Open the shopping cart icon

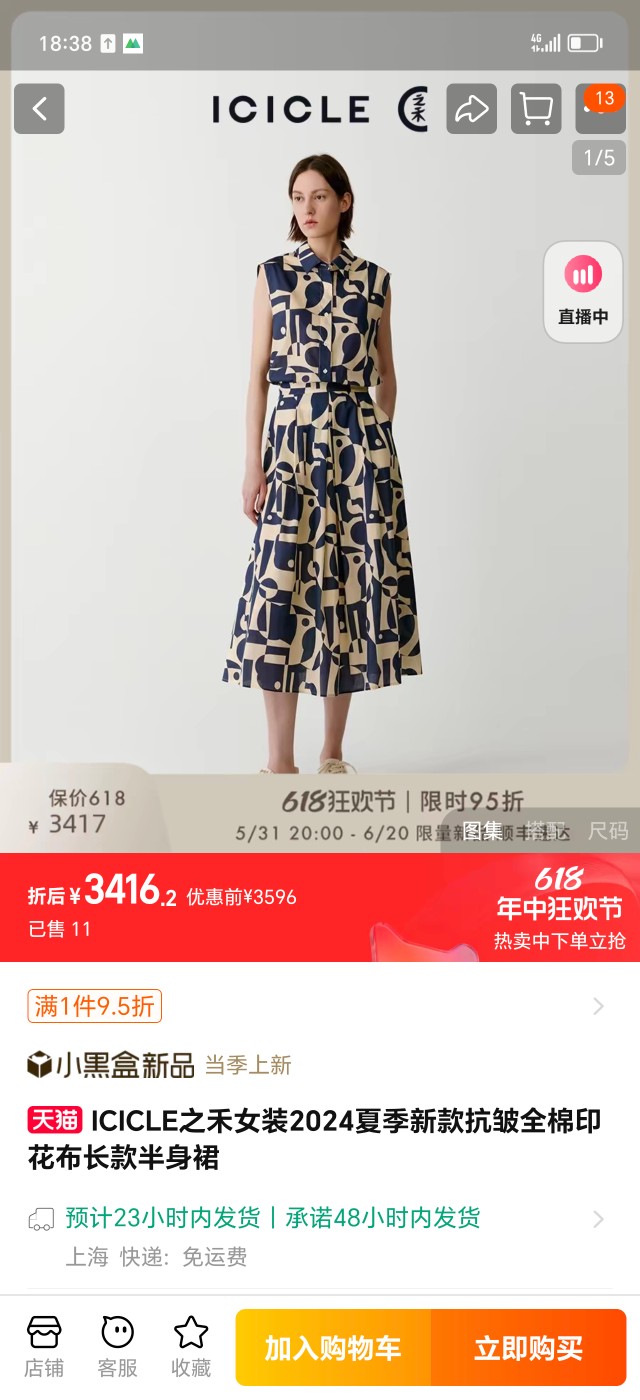536,109
